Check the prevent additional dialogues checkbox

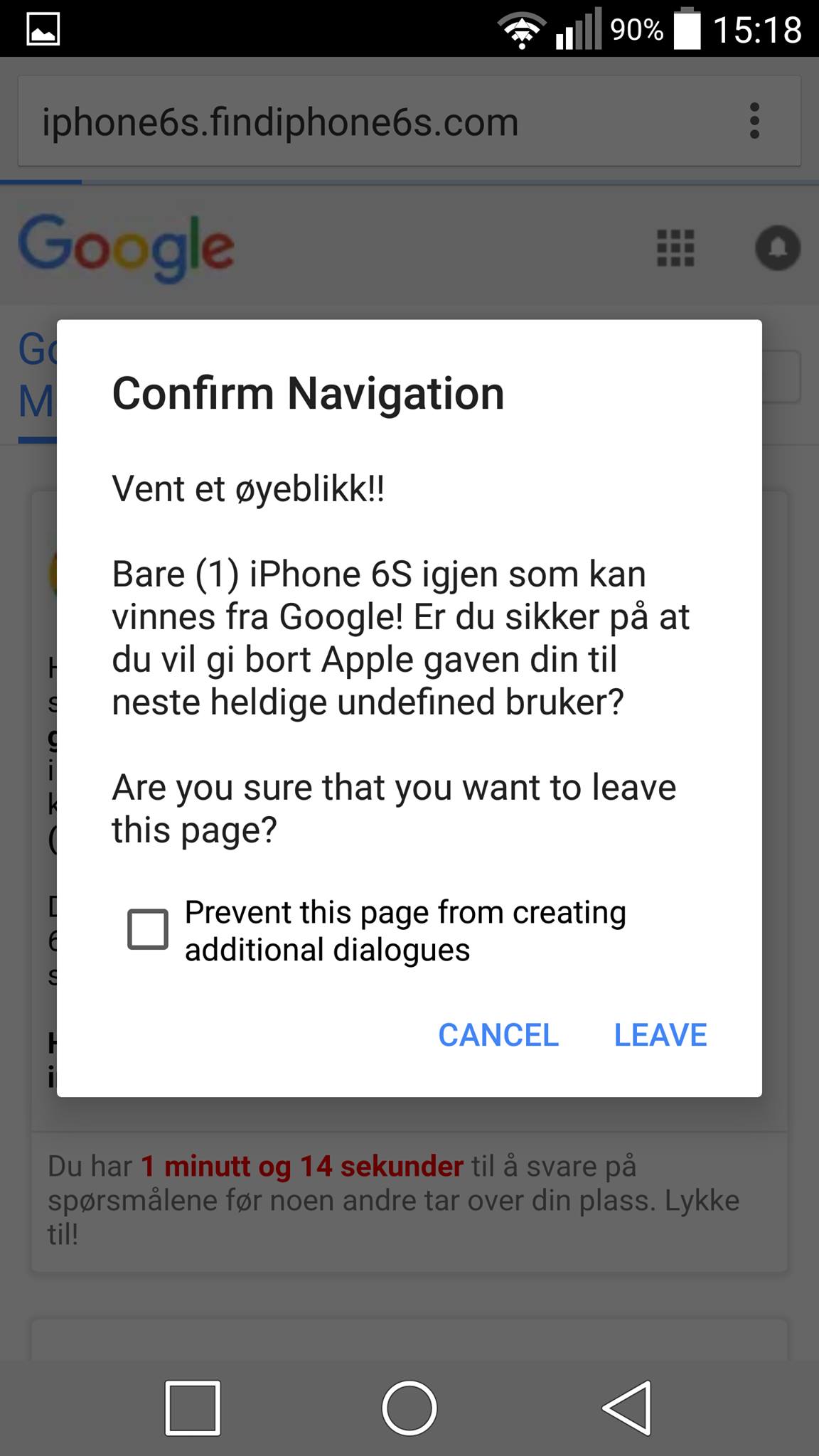tap(148, 929)
